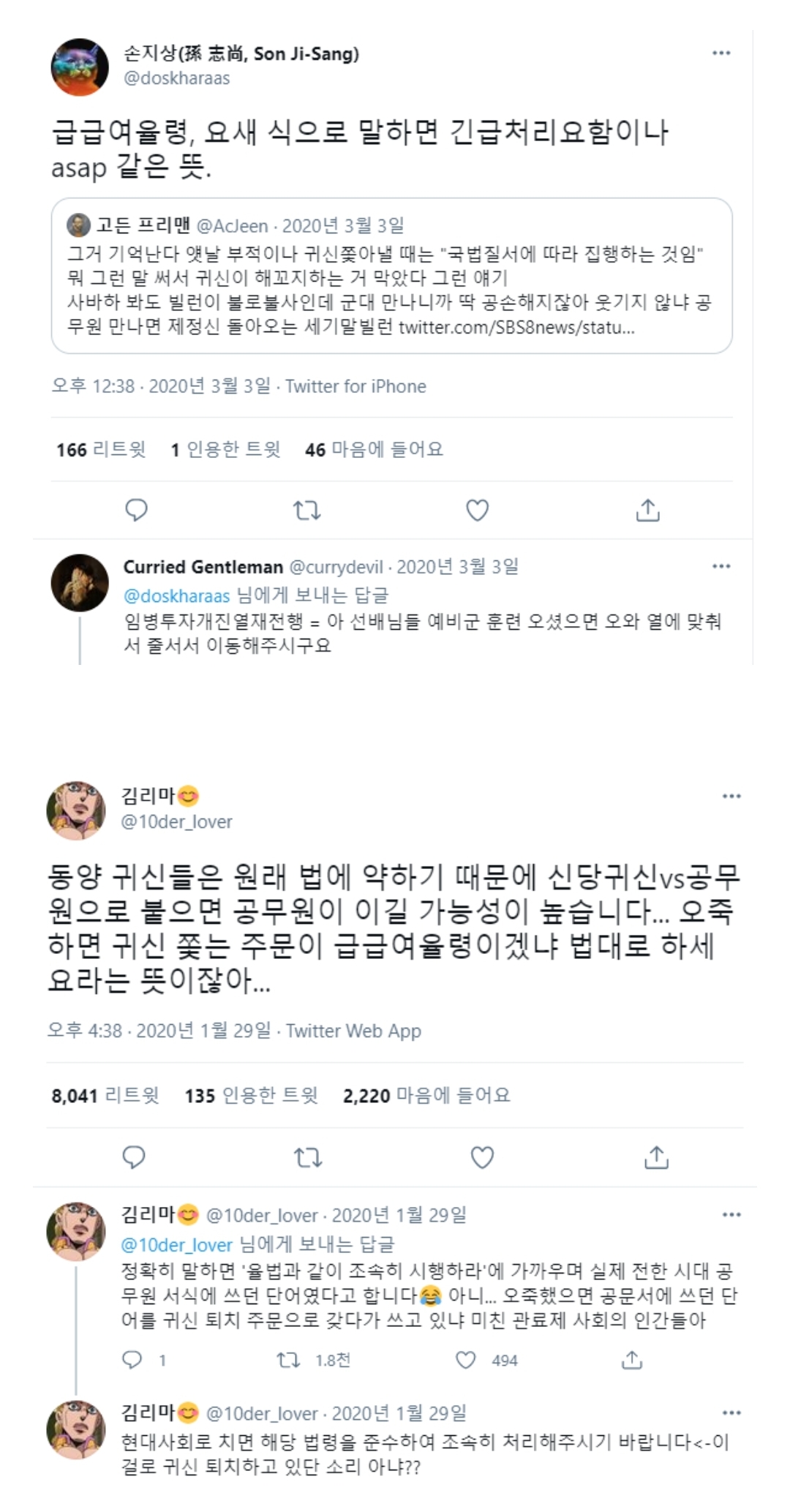
Task: View the 135 인용한 트윗 list
Action: tap(251, 1095)
